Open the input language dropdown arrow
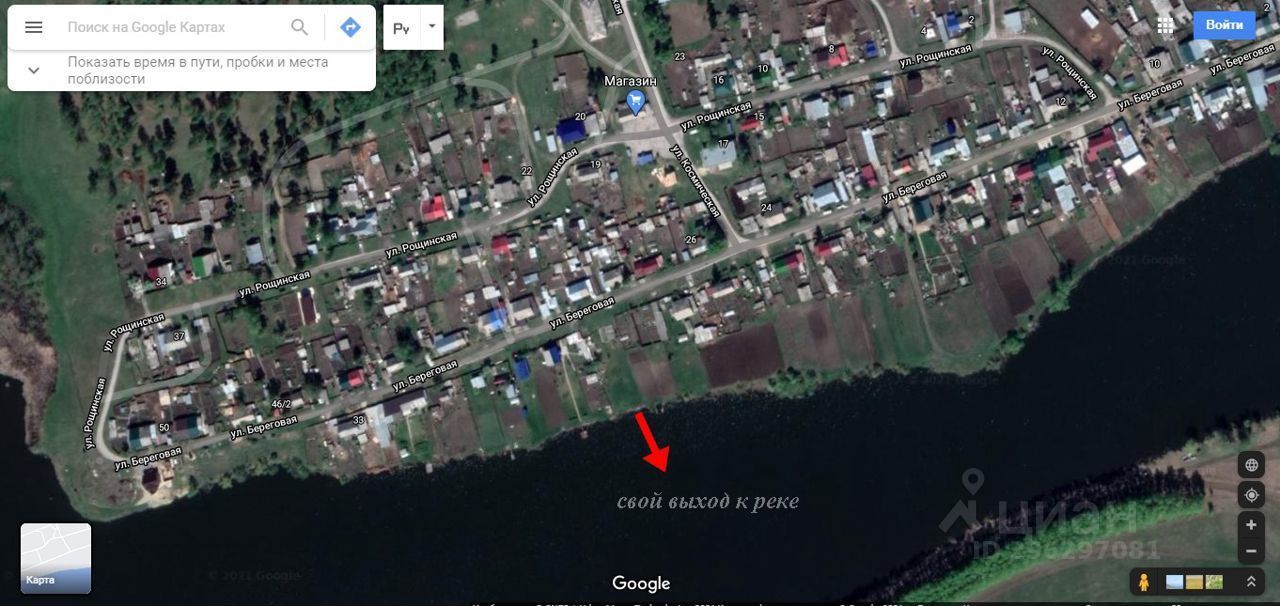 (x=432, y=26)
